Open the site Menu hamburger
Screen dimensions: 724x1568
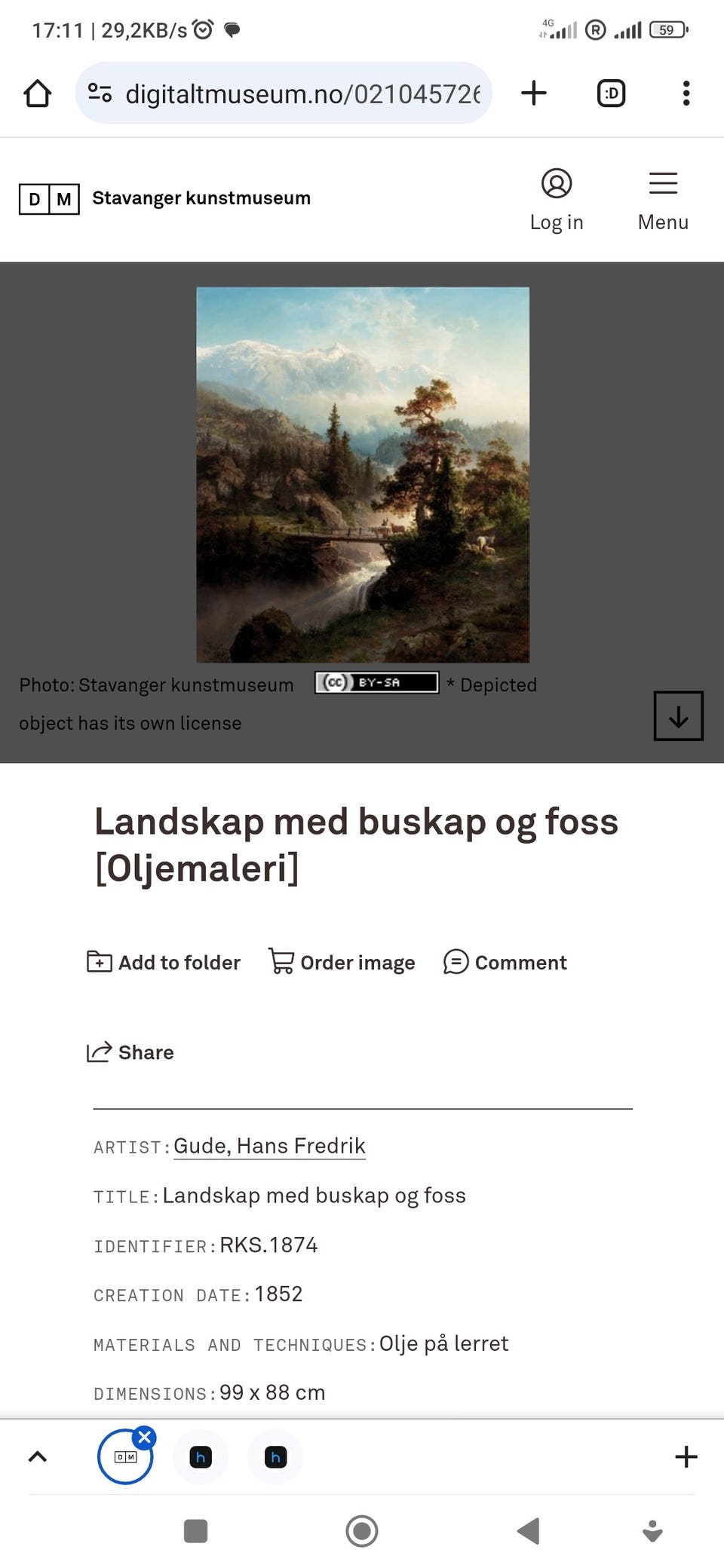tap(663, 182)
